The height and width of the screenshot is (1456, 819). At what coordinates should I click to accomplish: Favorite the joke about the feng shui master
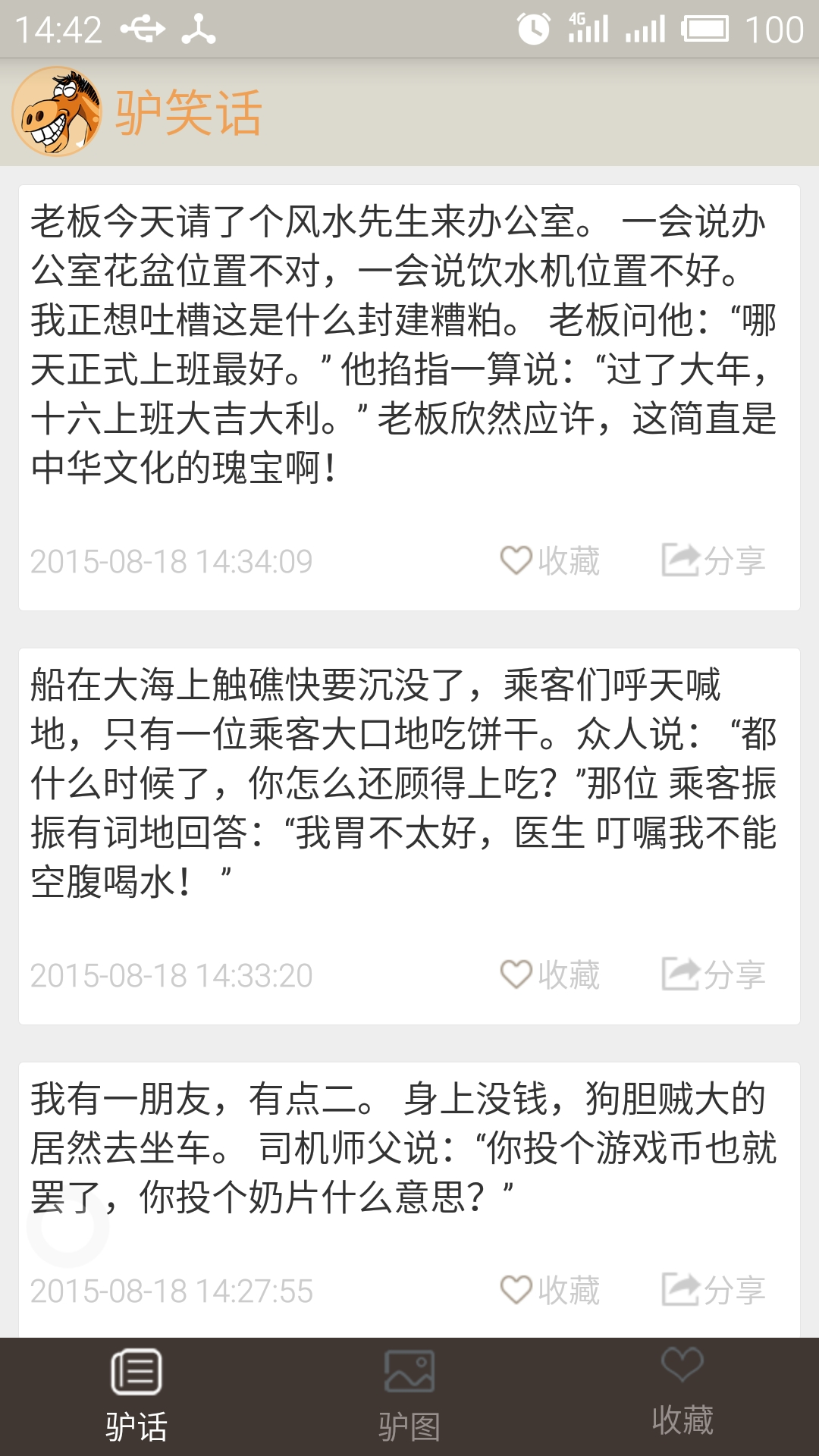(x=550, y=561)
